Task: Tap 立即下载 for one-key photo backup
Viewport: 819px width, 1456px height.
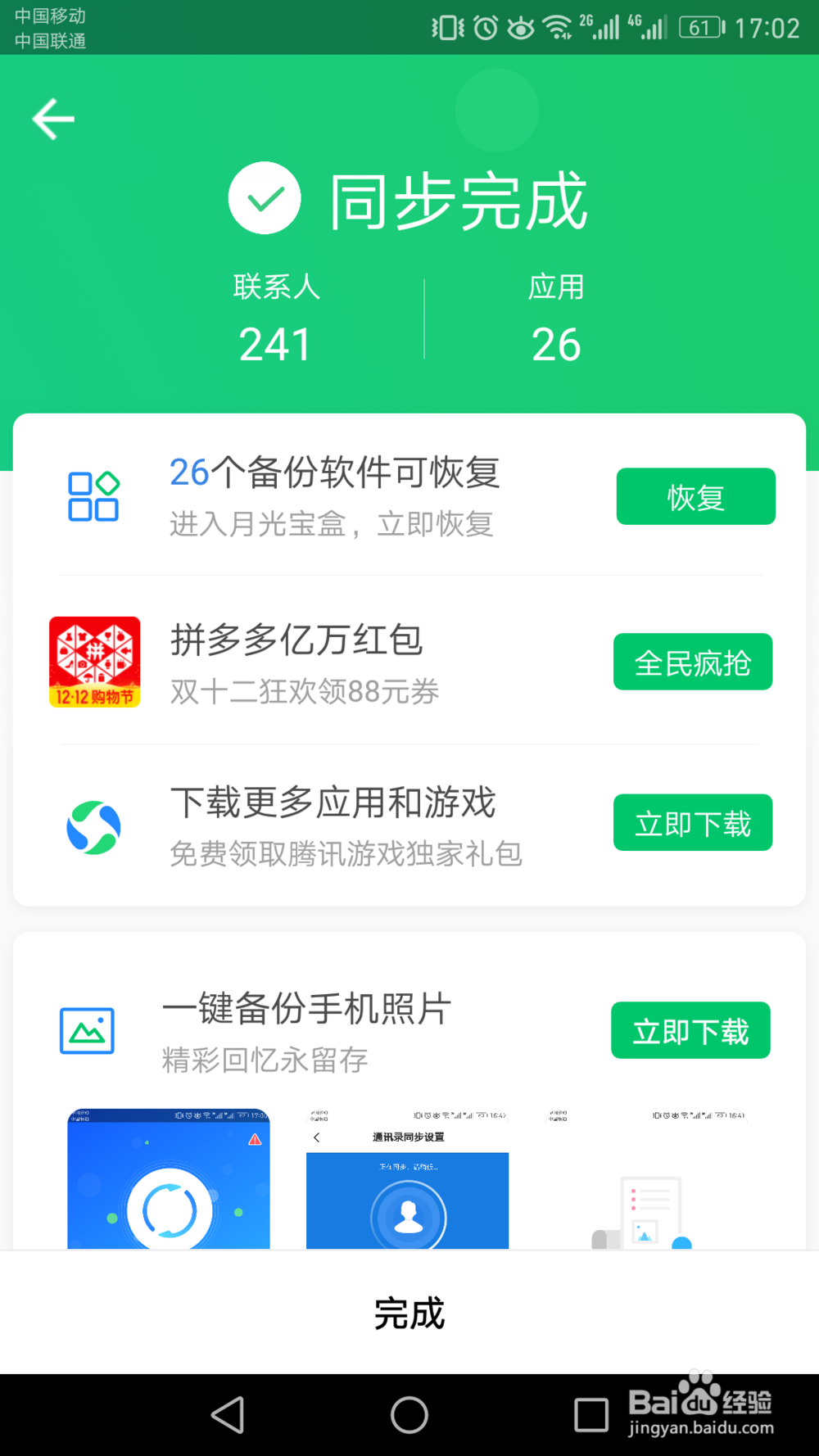Action: click(x=690, y=1031)
